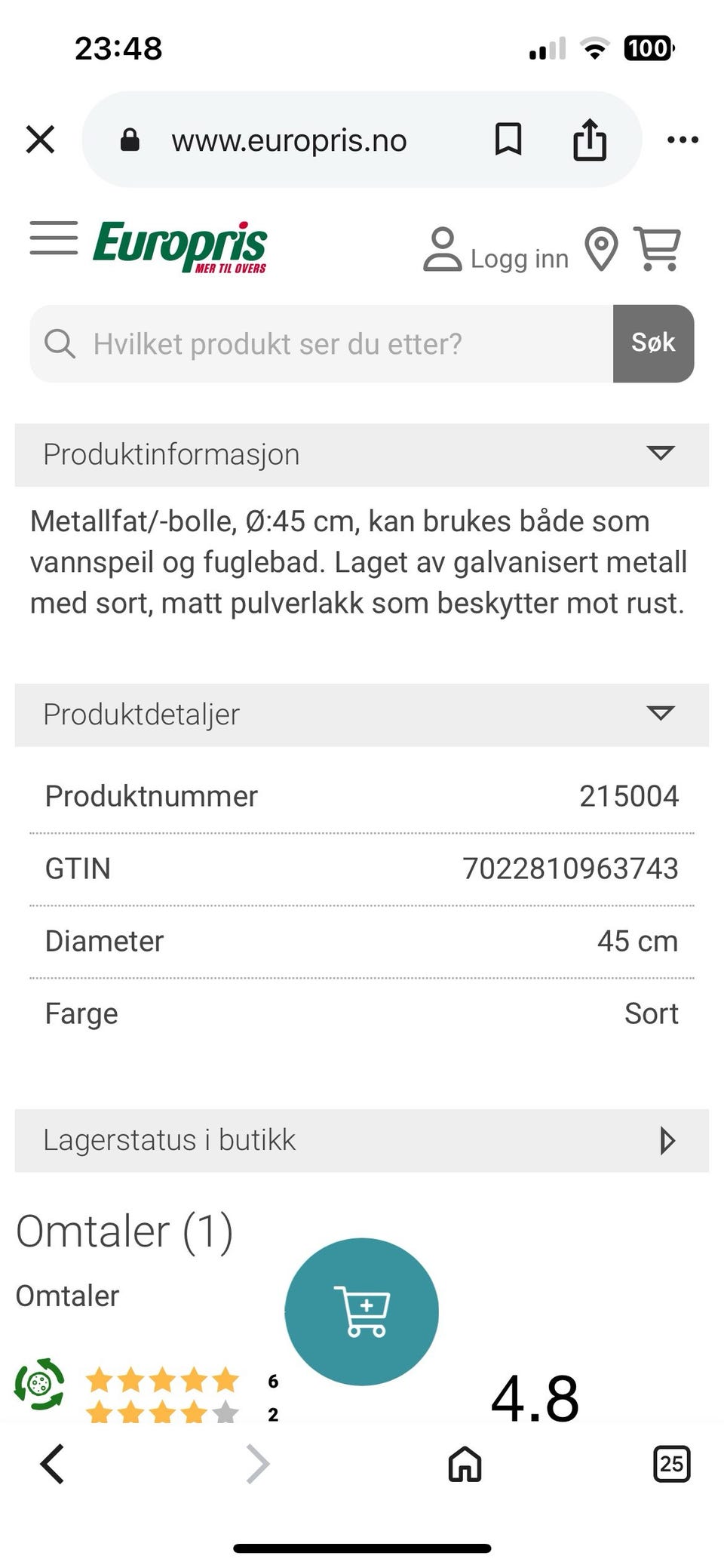Tap the www.europris.no address bar

[x=289, y=140]
